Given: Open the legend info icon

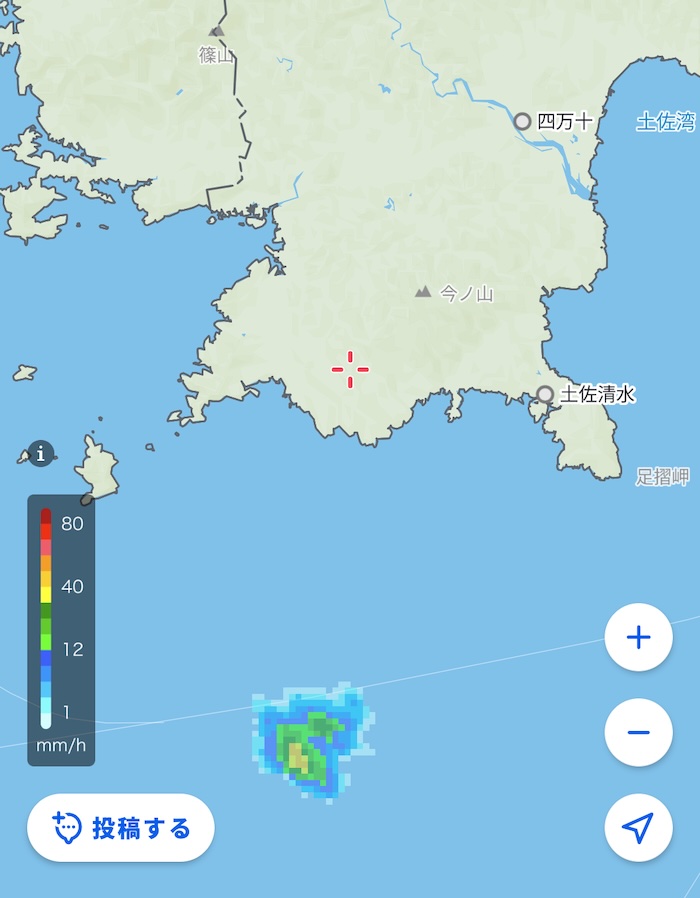Looking at the screenshot, I should 40,453.
